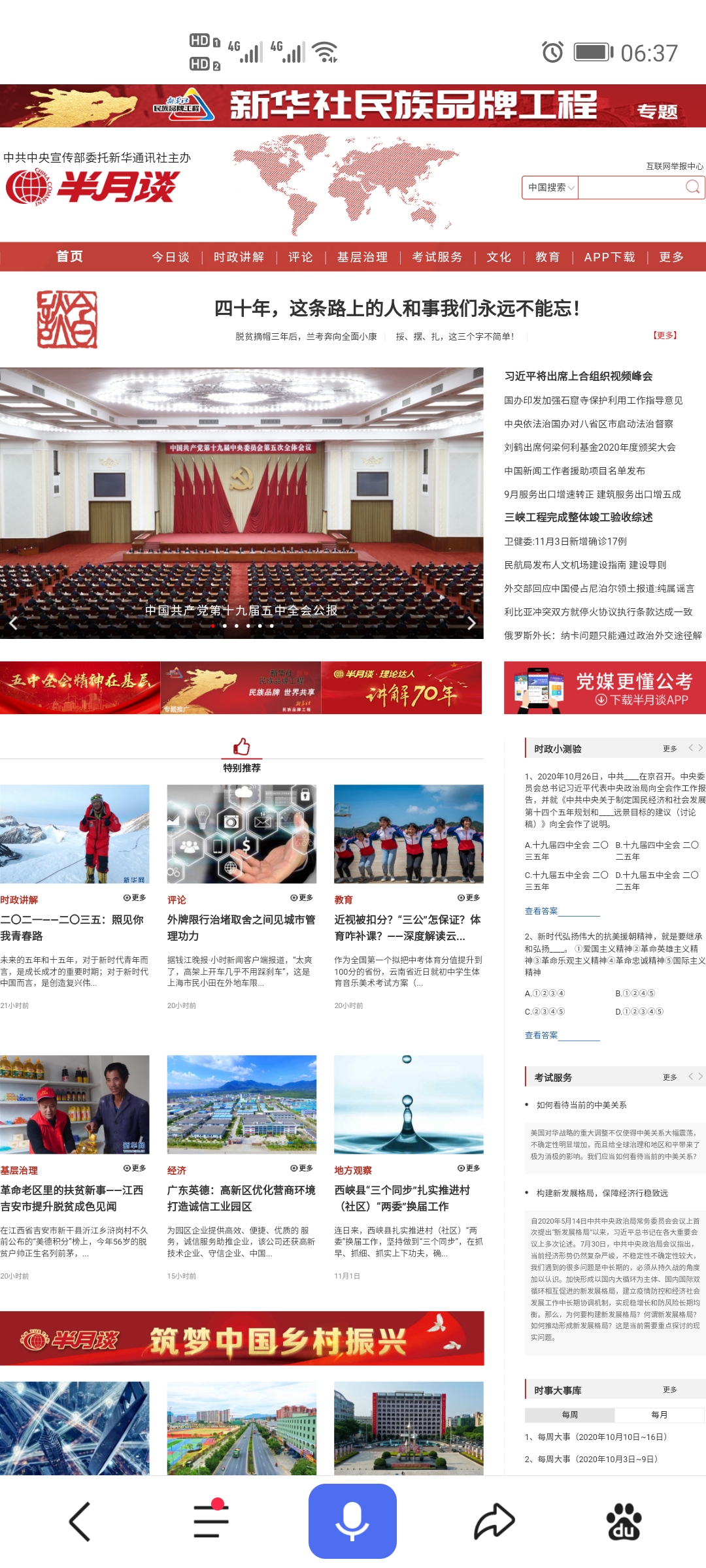Tap the browser voice search microphone button

(x=352, y=1521)
